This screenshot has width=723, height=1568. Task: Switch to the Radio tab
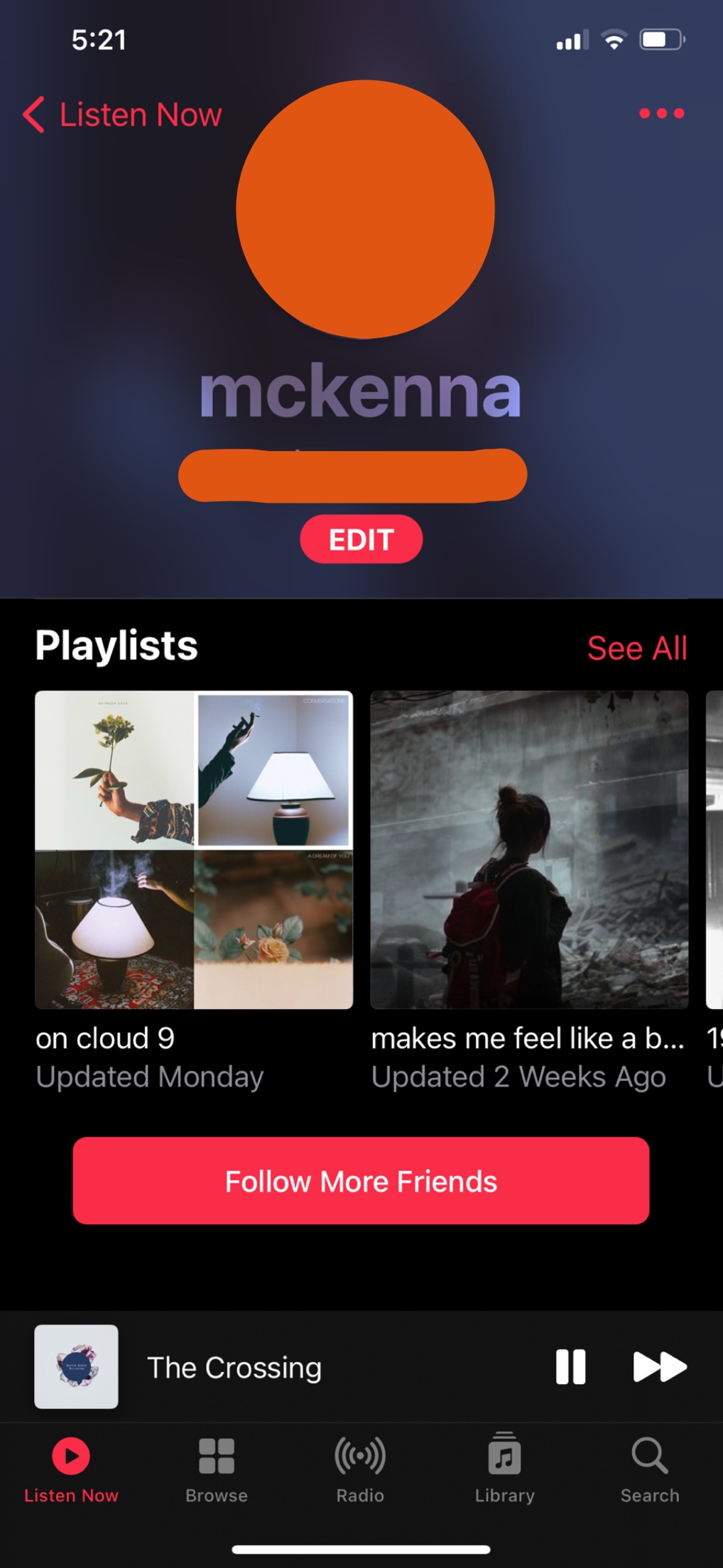point(360,1469)
